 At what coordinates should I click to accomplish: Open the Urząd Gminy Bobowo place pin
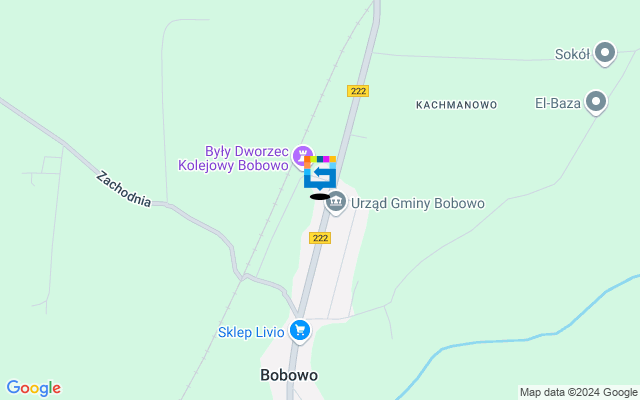(x=337, y=201)
